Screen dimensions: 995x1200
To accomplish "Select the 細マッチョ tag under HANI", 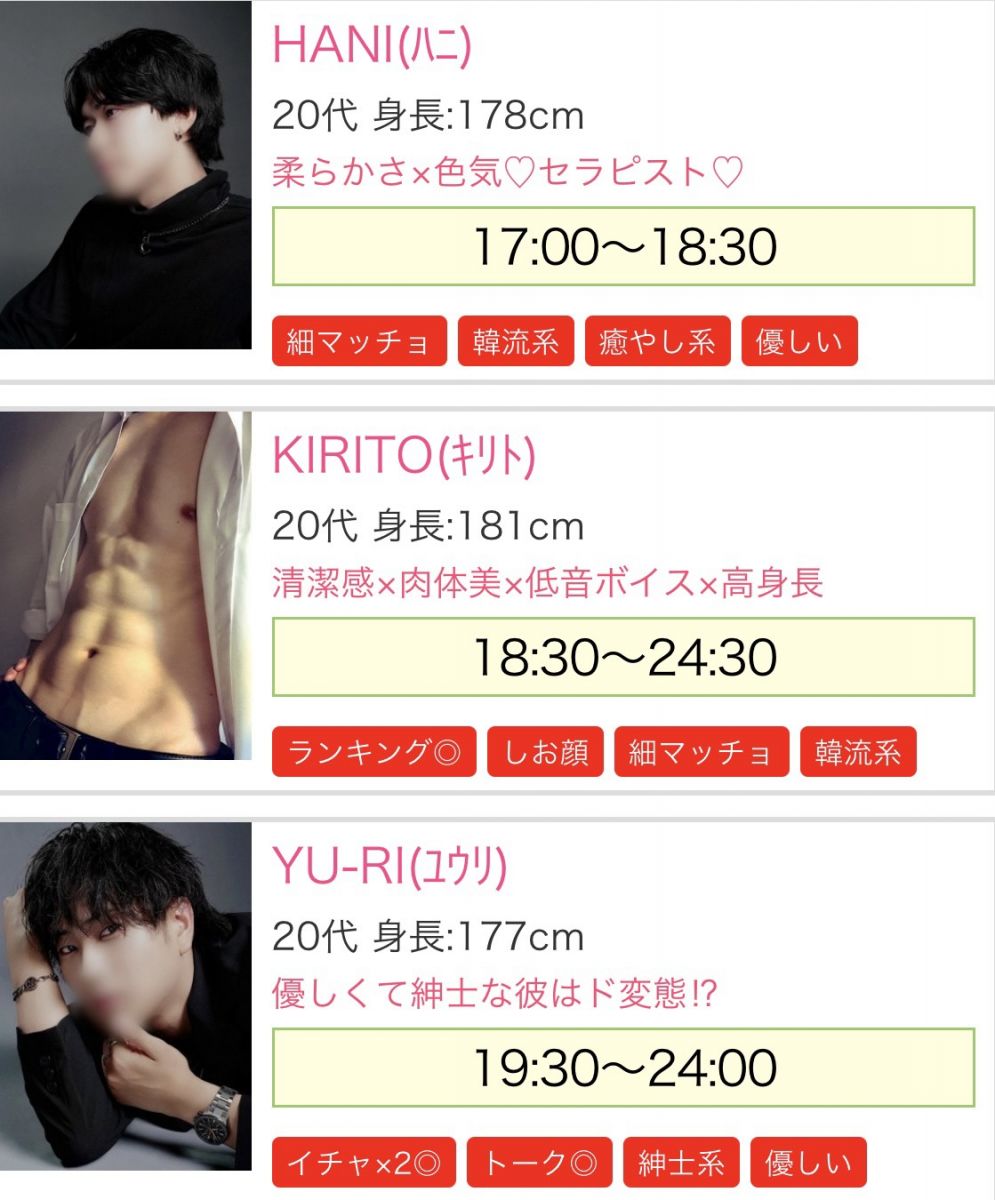I will click(x=359, y=342).
